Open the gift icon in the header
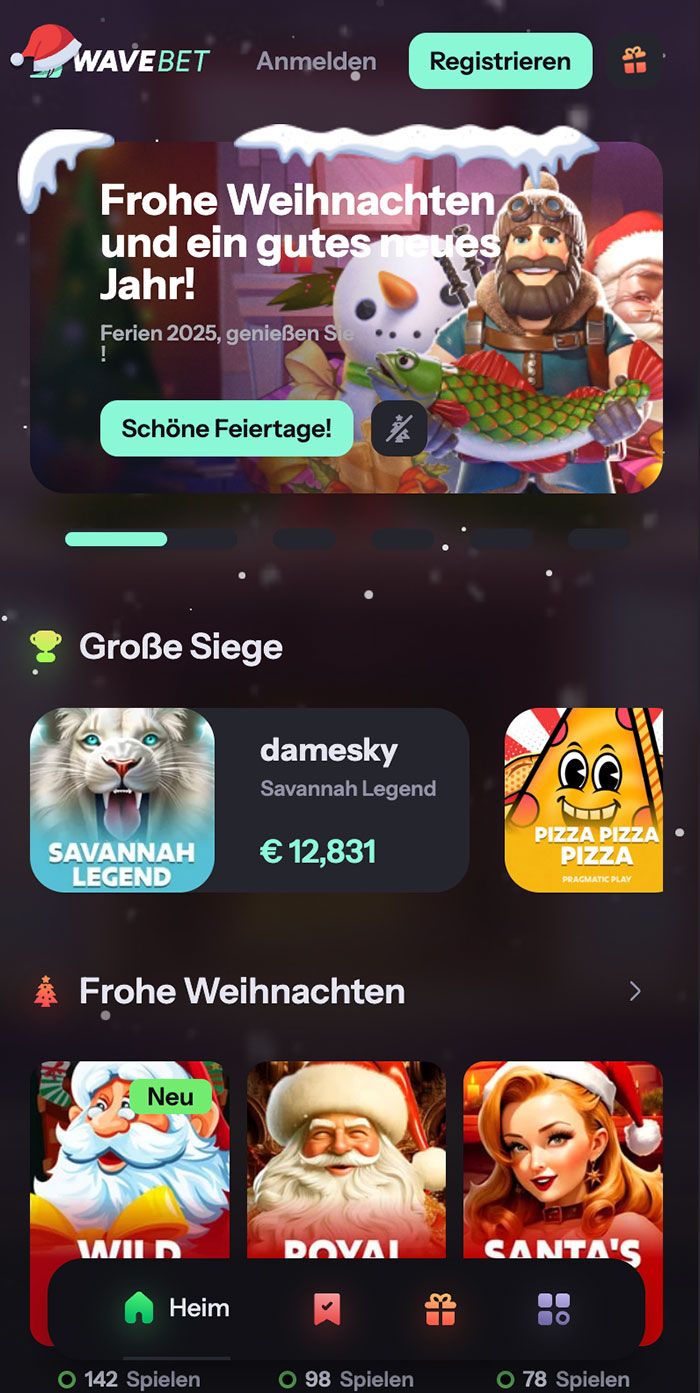 [635, 61]
